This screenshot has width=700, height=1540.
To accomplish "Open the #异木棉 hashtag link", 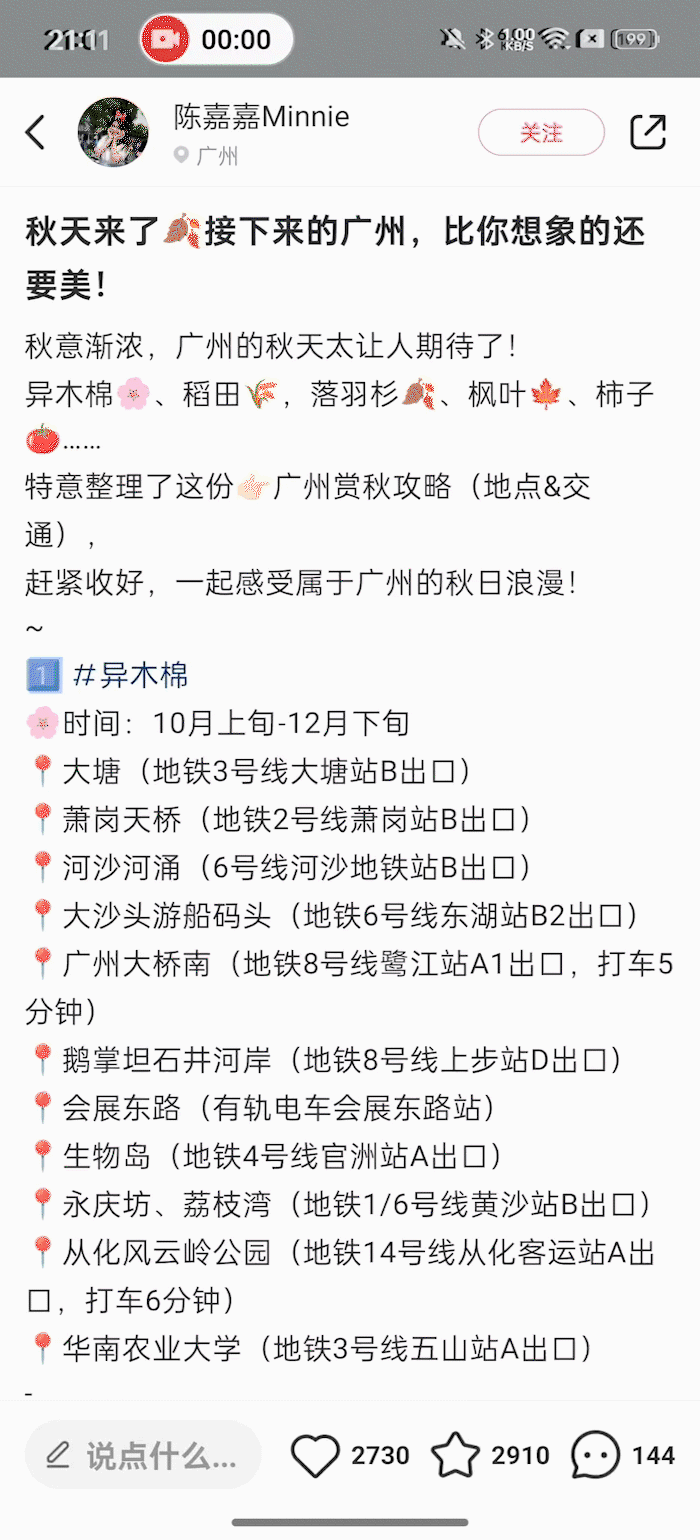I will pyautogui.click(x=131, y=676).
